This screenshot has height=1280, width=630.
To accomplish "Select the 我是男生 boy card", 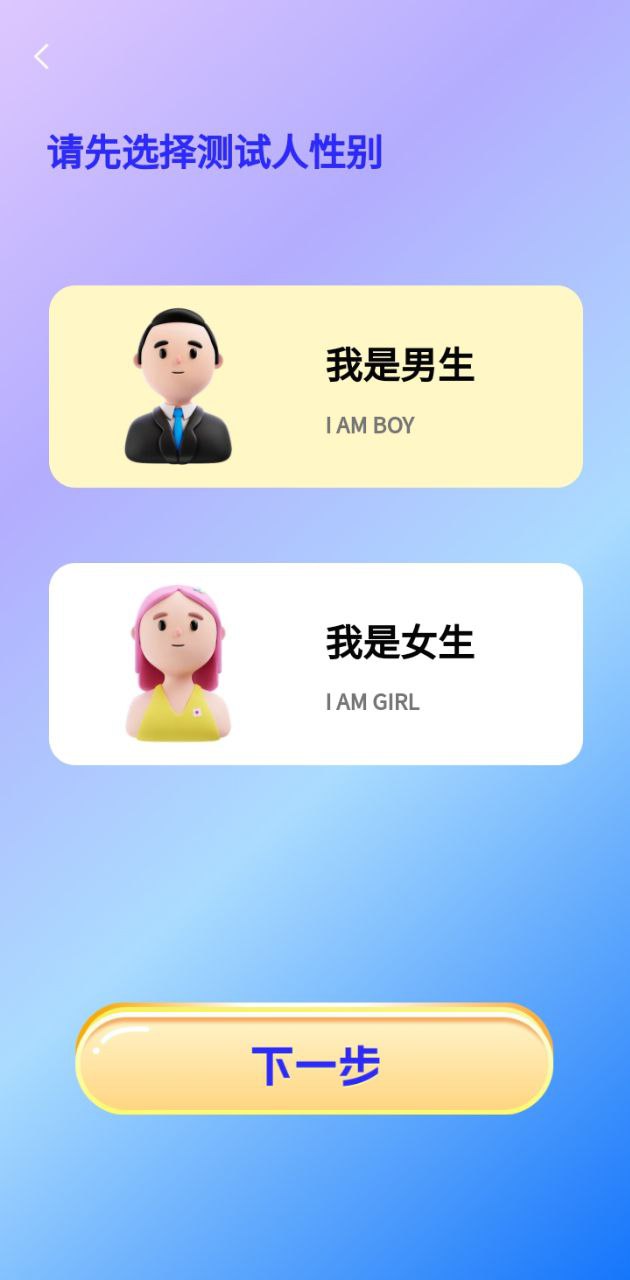I will tap(315, 387).
